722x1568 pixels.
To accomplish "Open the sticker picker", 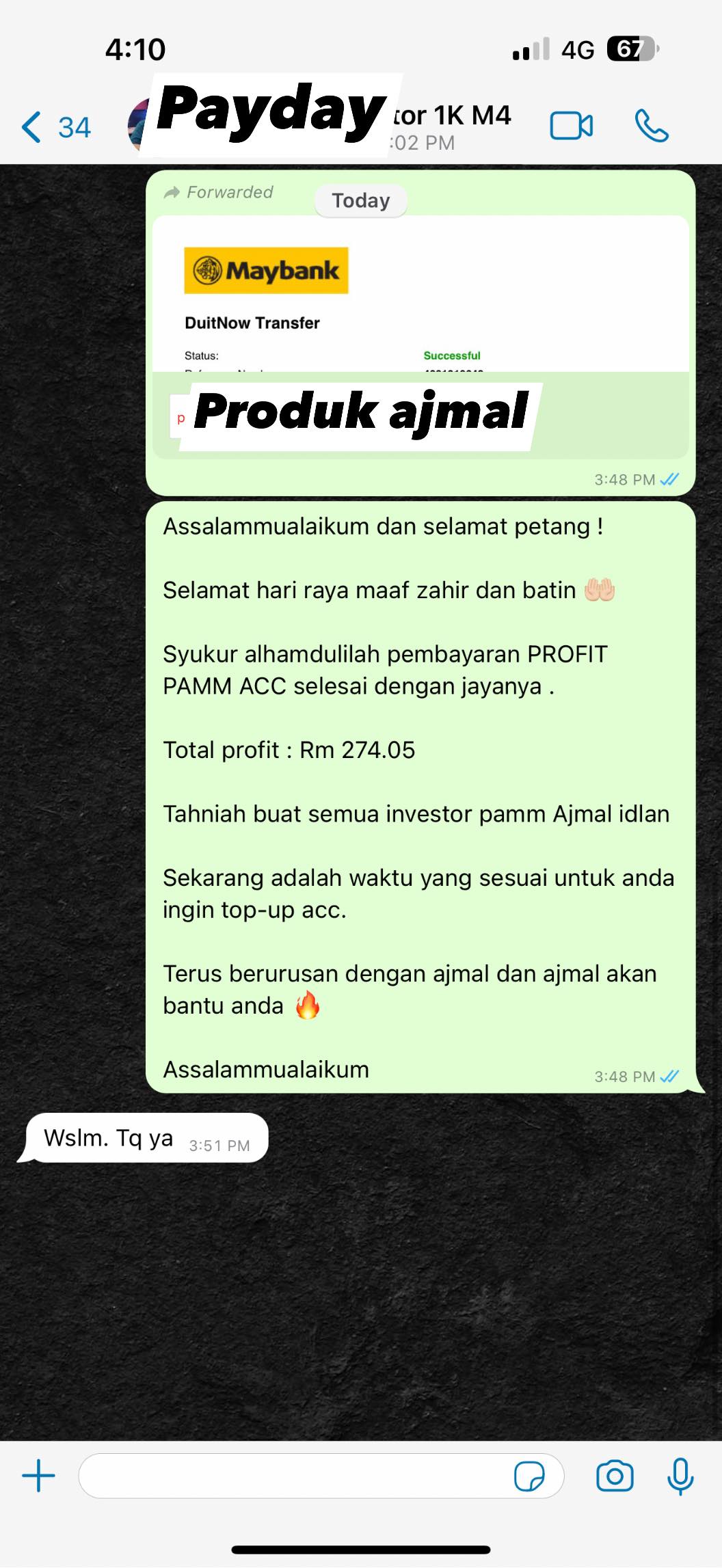I will [x=529, y=1476].
